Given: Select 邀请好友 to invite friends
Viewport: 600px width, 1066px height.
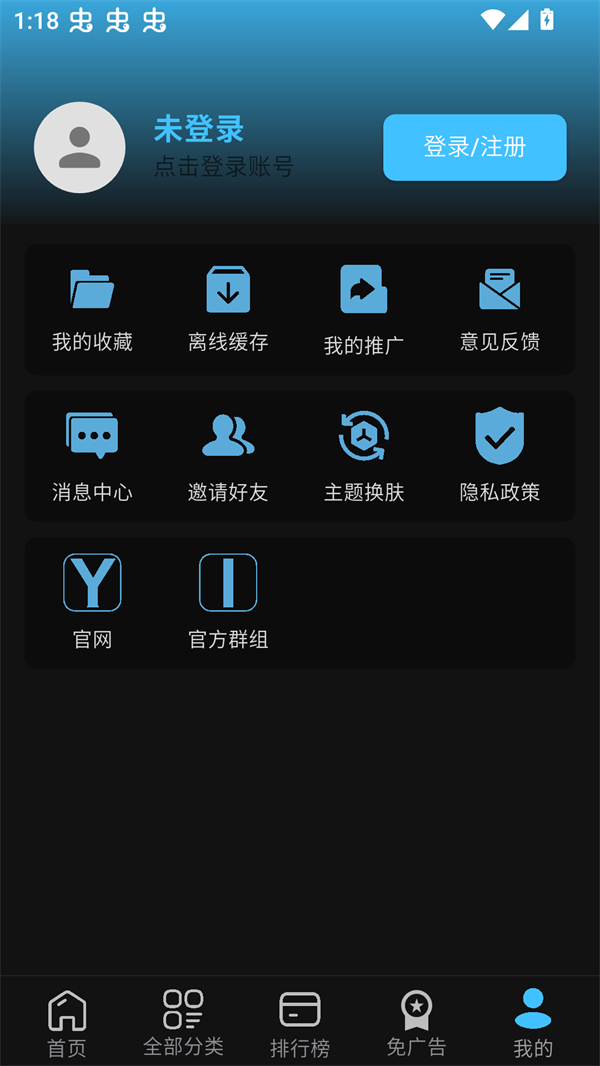Looking at the screenshot, I should (228, 456).
